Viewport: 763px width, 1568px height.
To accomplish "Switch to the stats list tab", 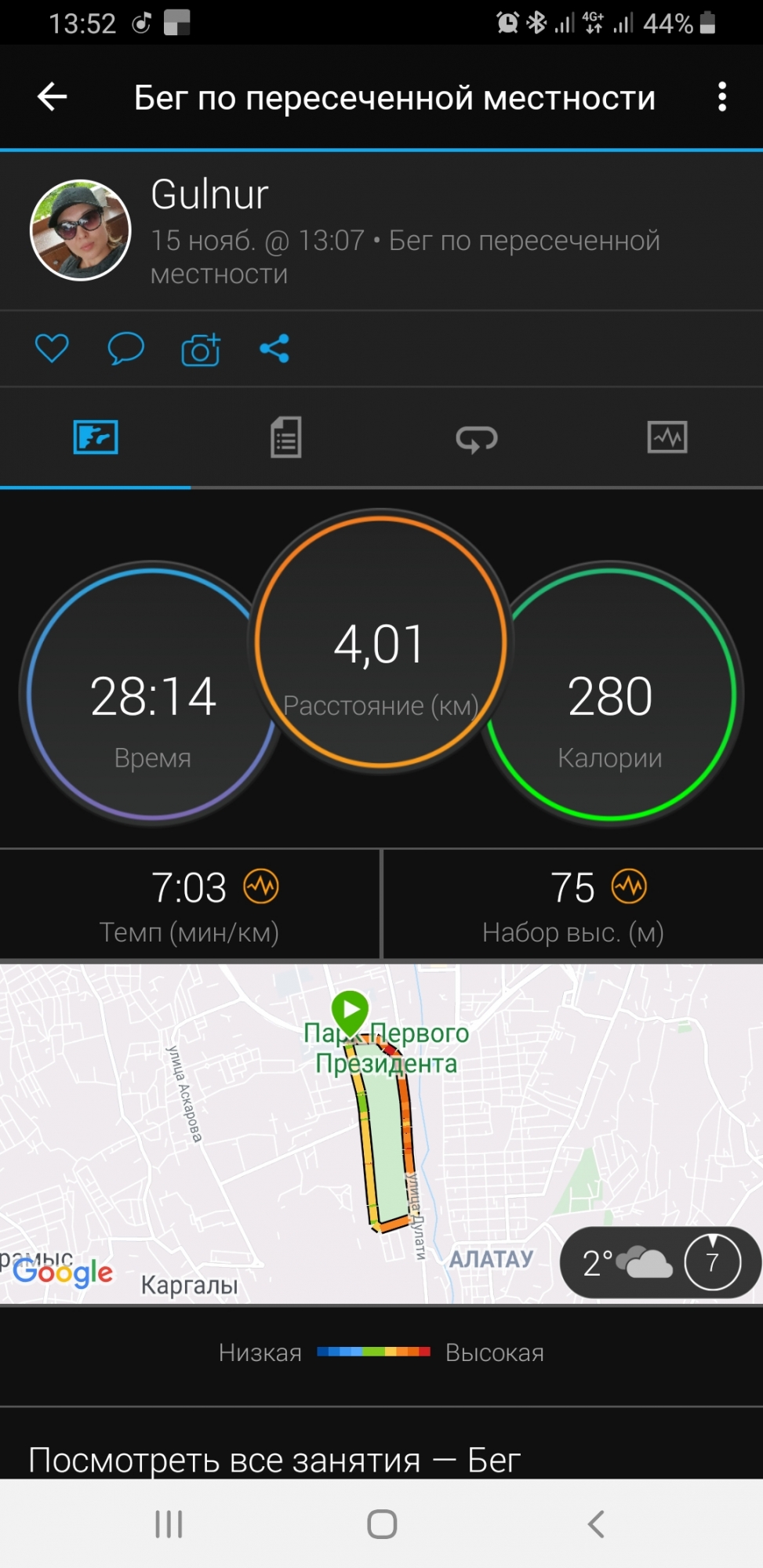I will (x=285, y=437).
